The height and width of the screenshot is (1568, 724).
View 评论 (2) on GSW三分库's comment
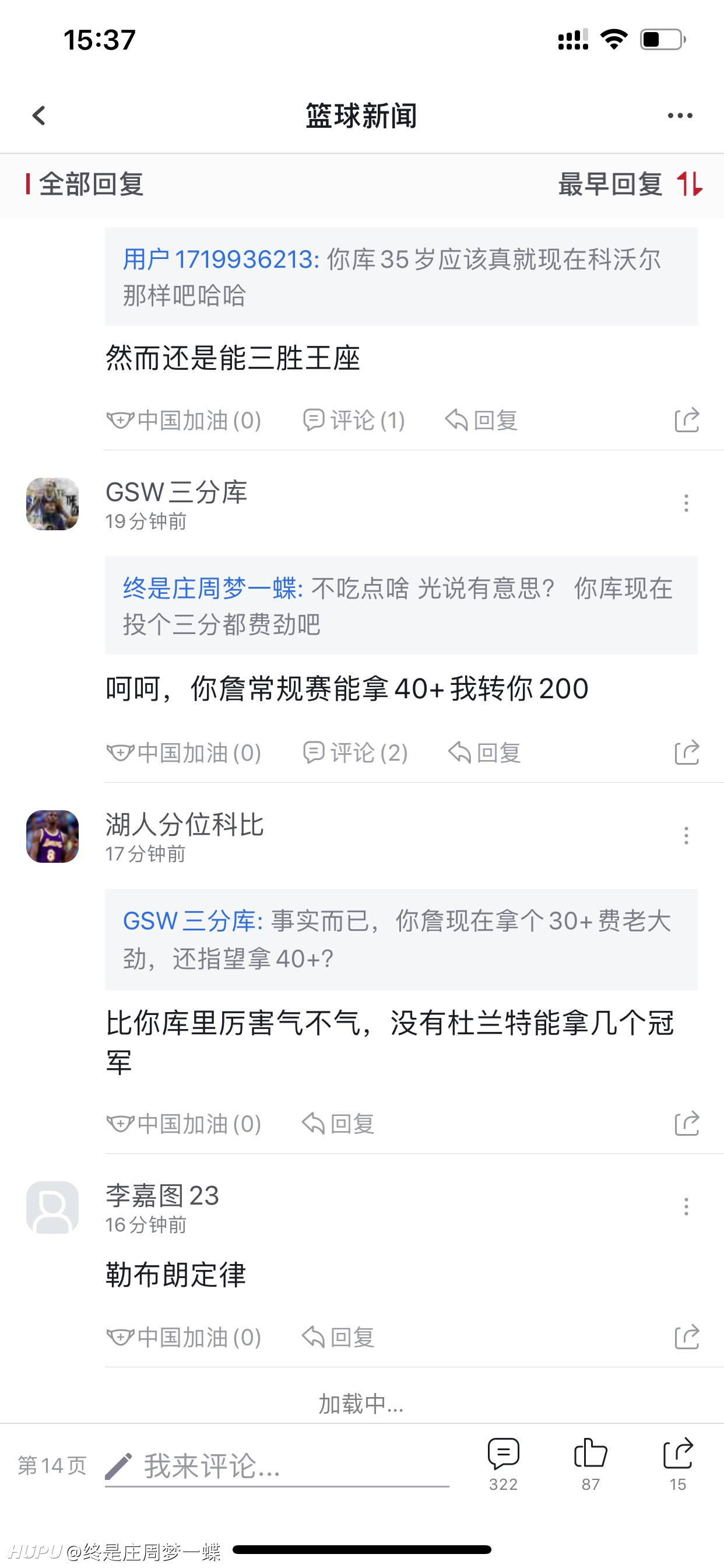(x=356, y=753)
